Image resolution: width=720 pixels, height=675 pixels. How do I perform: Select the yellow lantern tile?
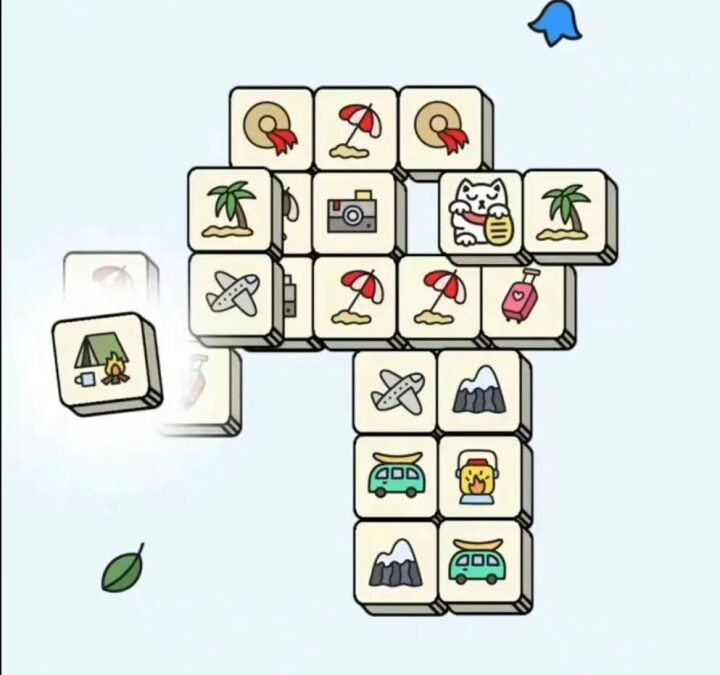478,476
